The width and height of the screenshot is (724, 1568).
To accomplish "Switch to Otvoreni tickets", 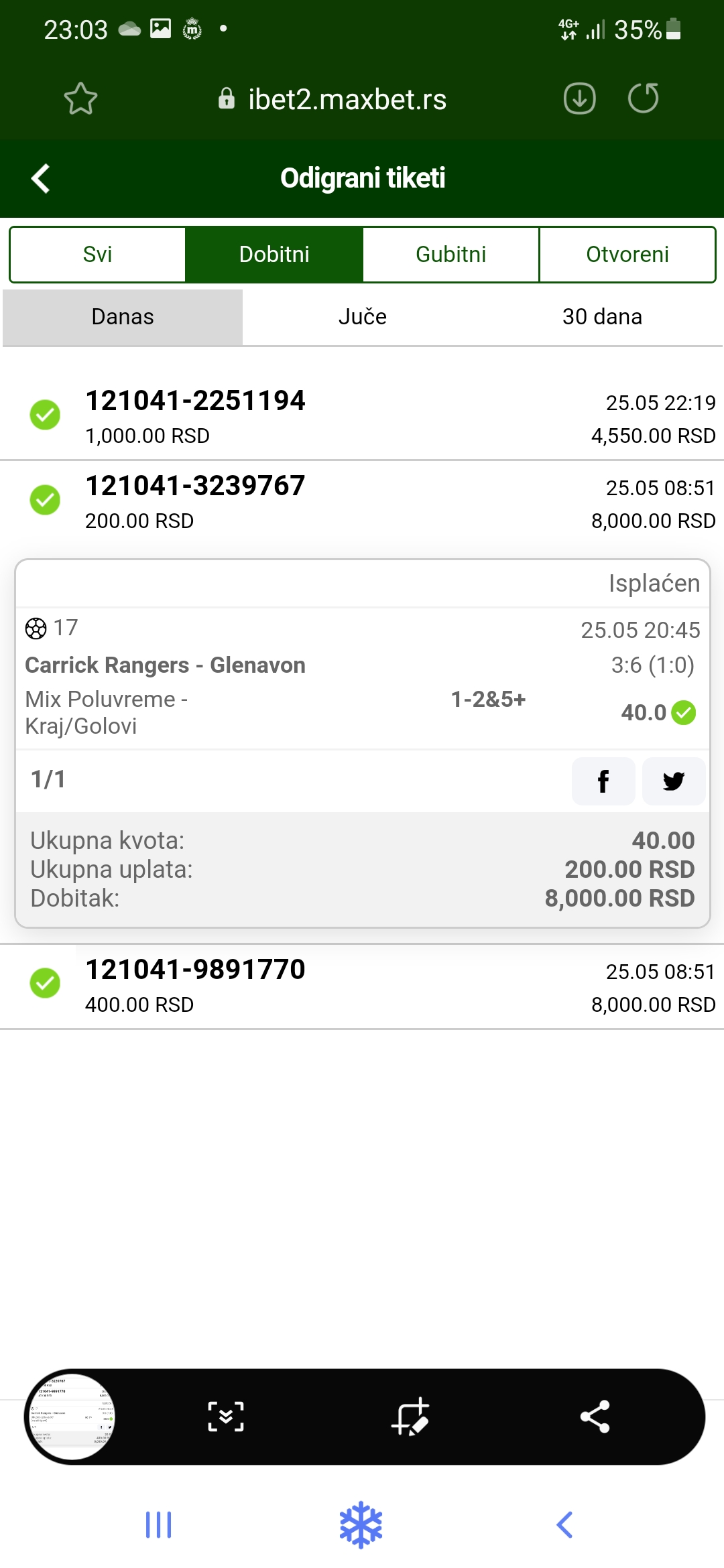I will coord(627,255).
